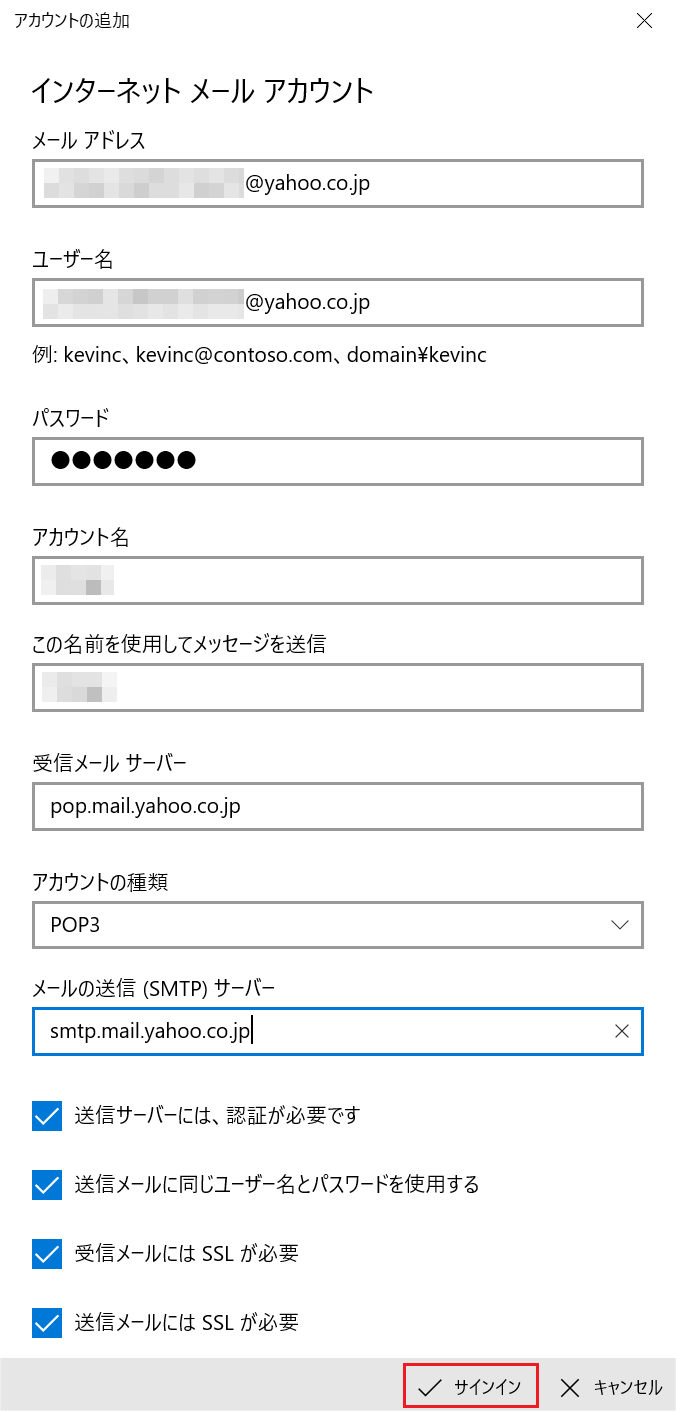Close the add account dialog window
Image resolution: width=676 pixels, height=1411 pixels.
[644, 21]
